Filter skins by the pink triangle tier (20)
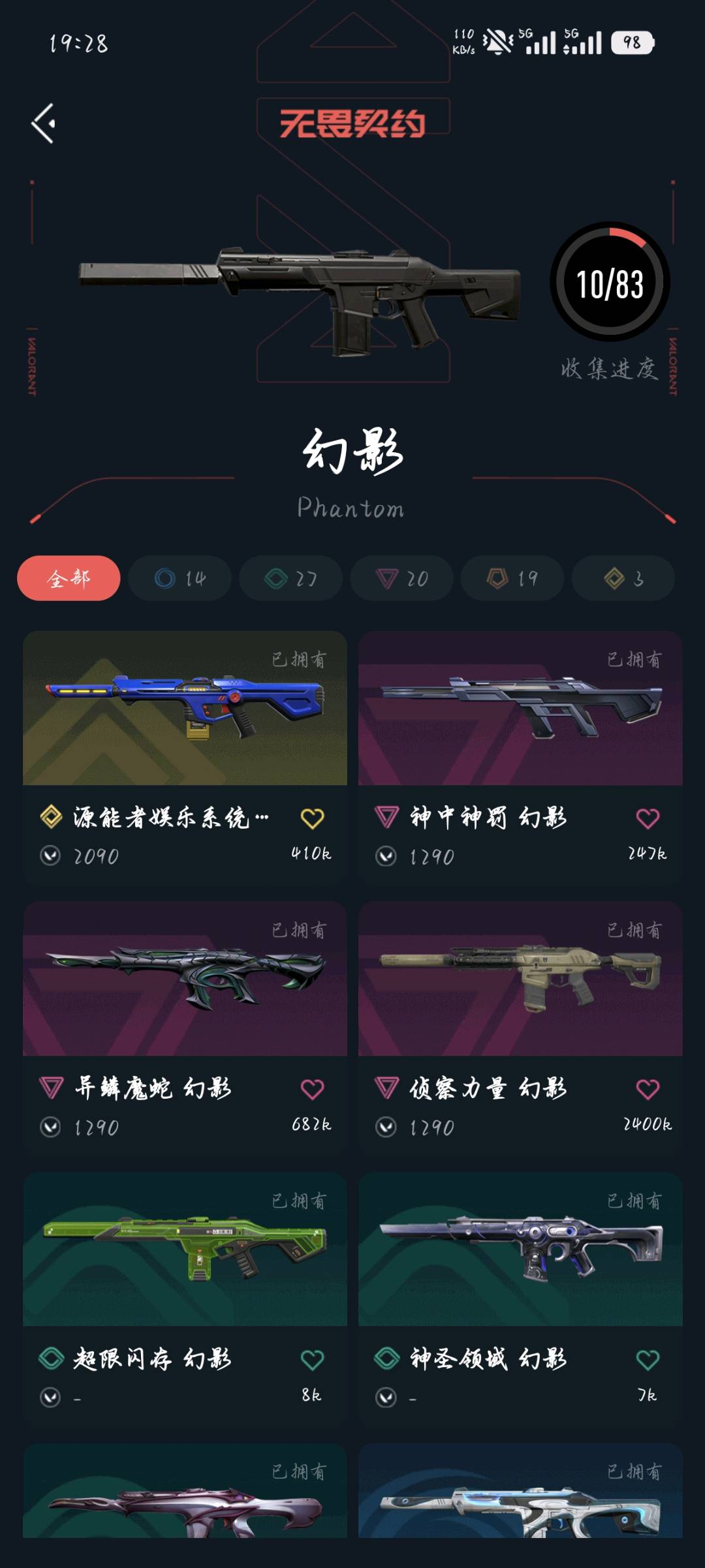Image resolution: width=705 pixels, height=1568 pixels. click(401, 578)
